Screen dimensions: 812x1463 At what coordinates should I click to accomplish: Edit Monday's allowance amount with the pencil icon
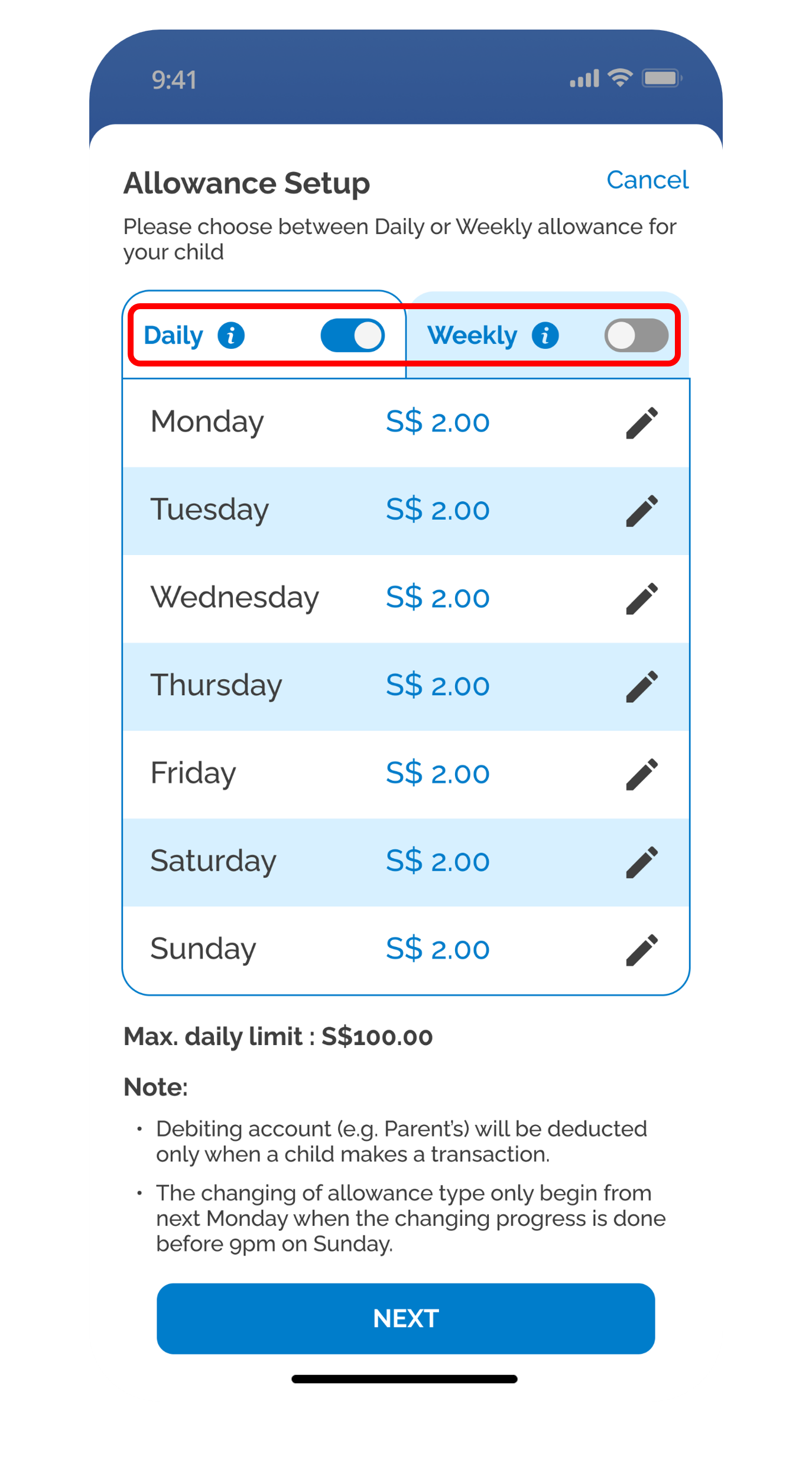point(641,422)
